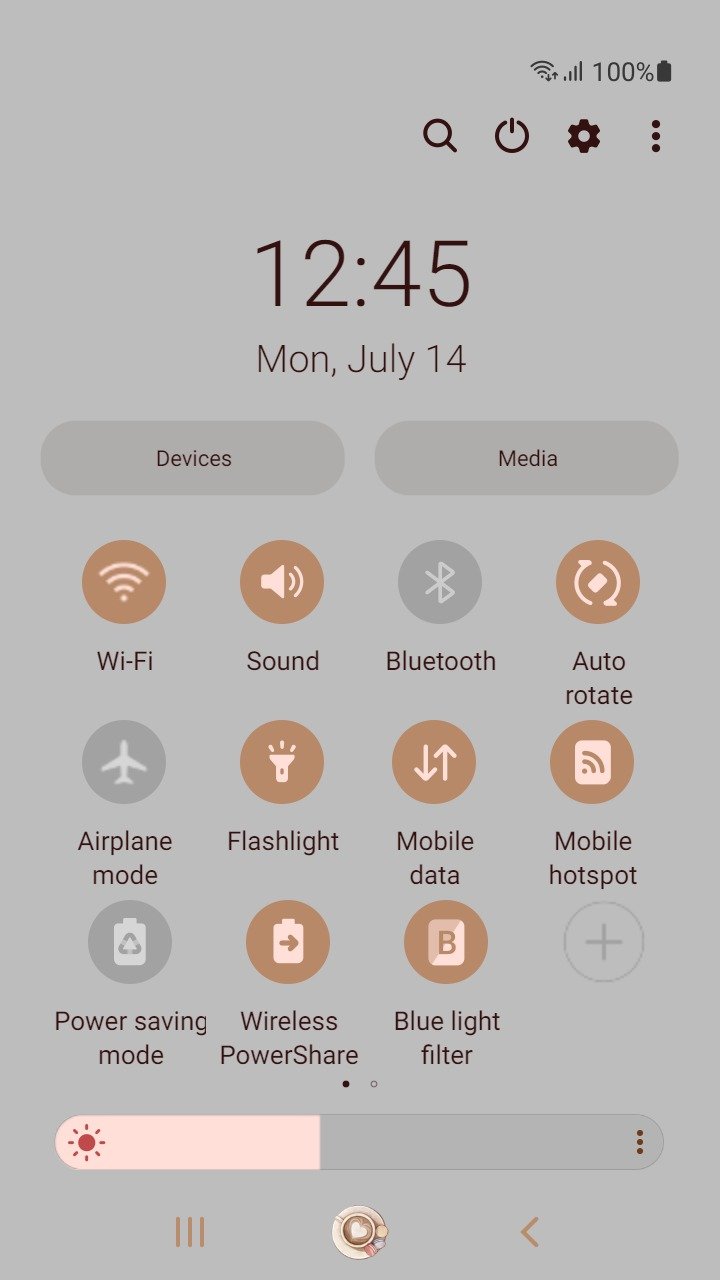Open the Devices panel
Viewport: 720px width, 1280px height.
[193, 458]
